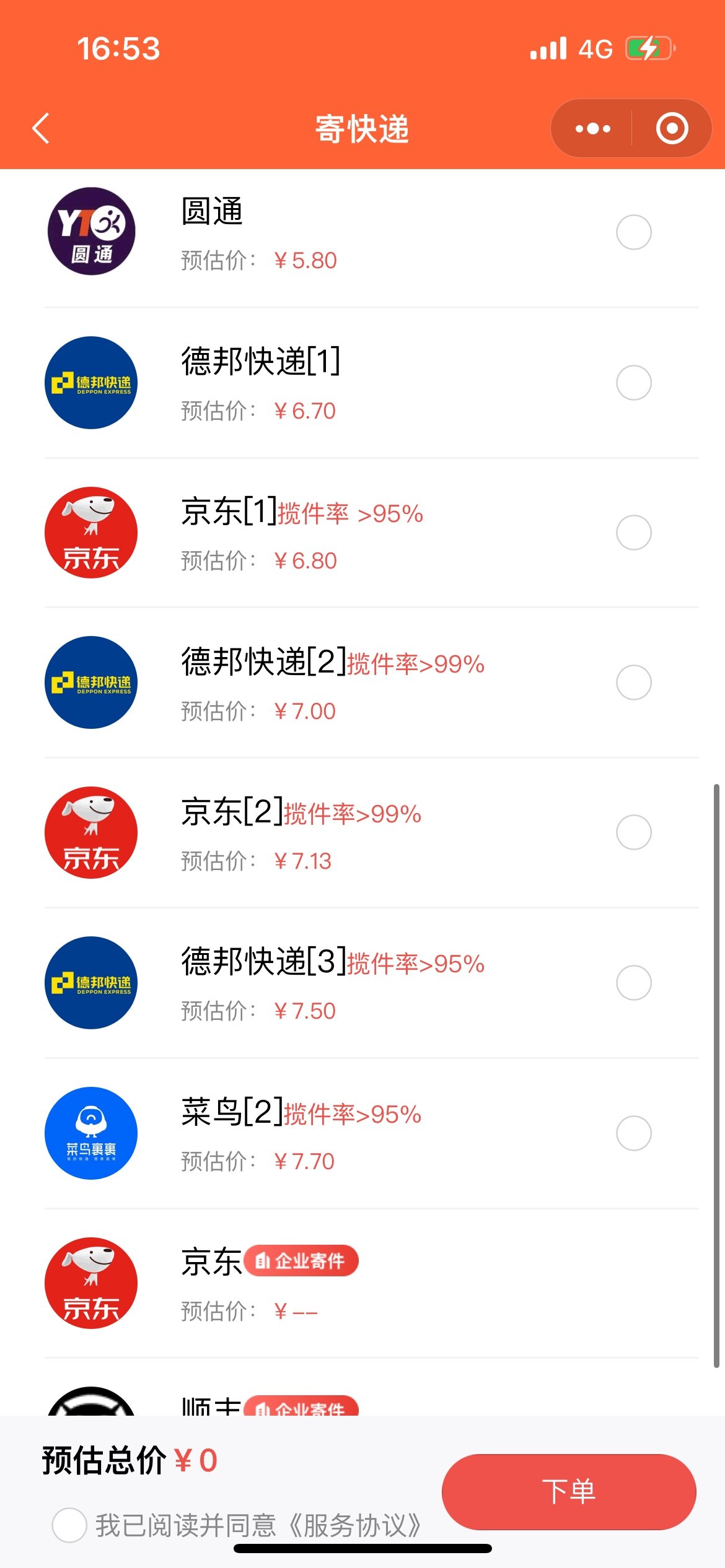Open the mini program more-options menu
725x1568 pixels.
592,129
